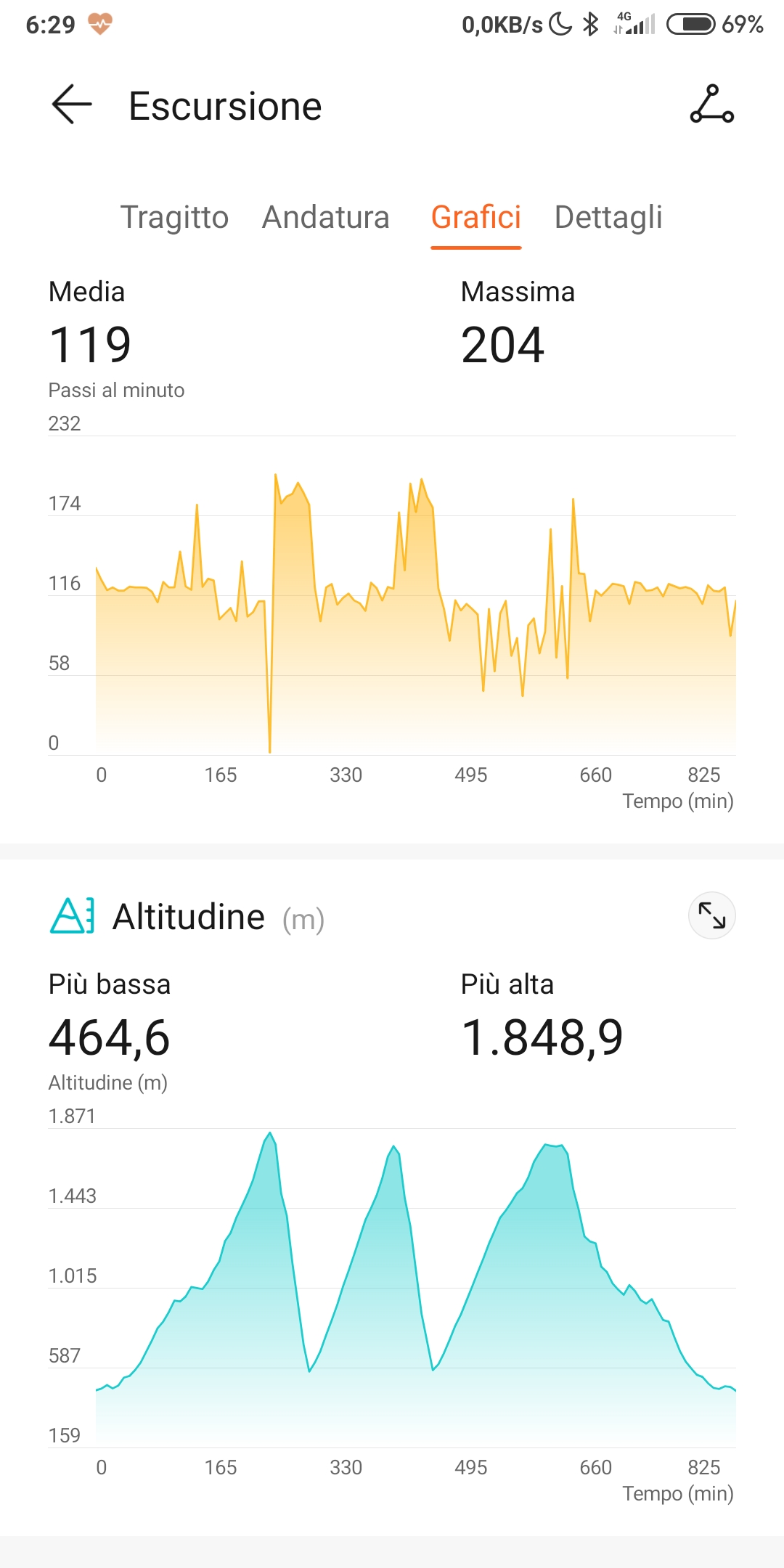Image resolution: width=784 pixels, height=1568 pixels.
Task: Open the Dettagli tab
Action: pyautogui.click(x=608, y=217)
